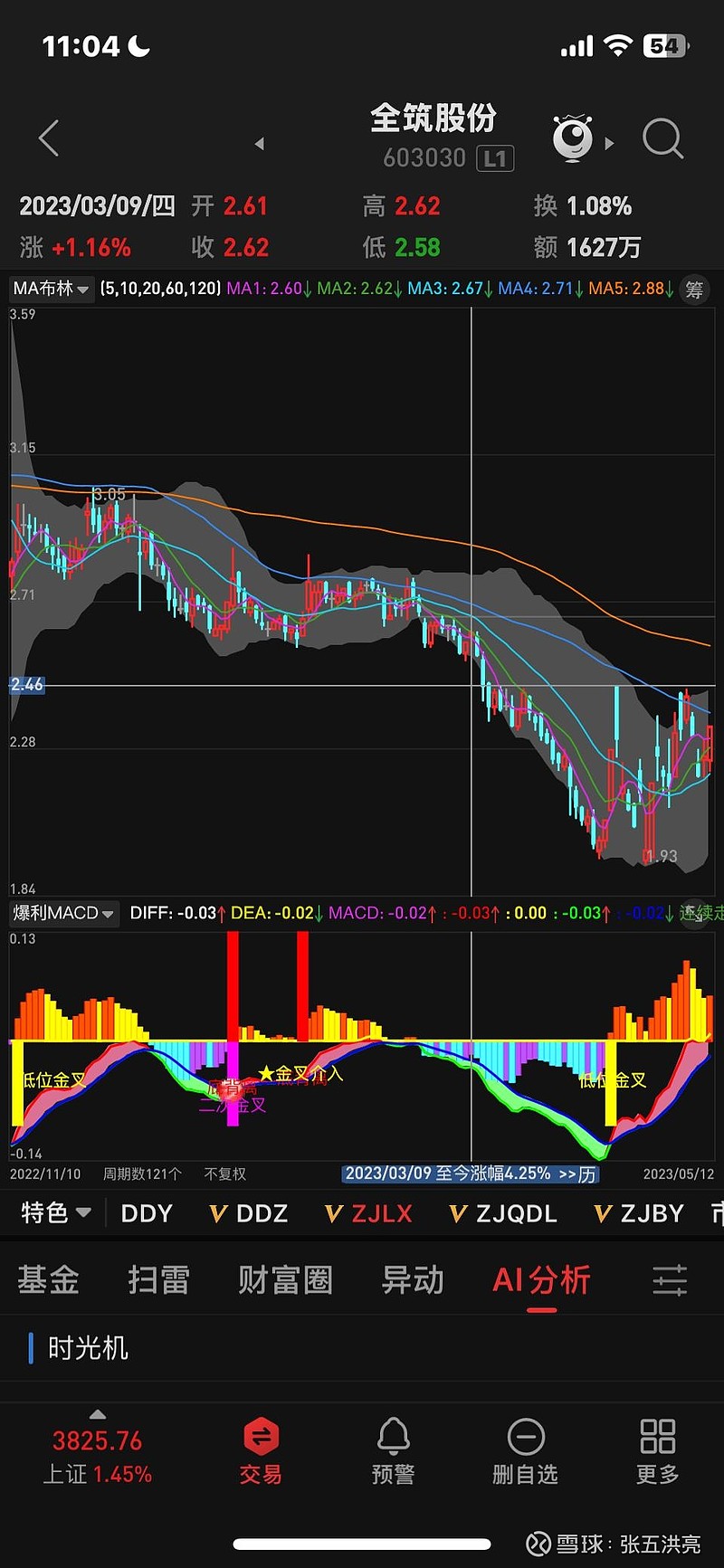Tap the small left chevron near the title
Viewport: 724px width, 1568px height.
(x=259, y=143)
